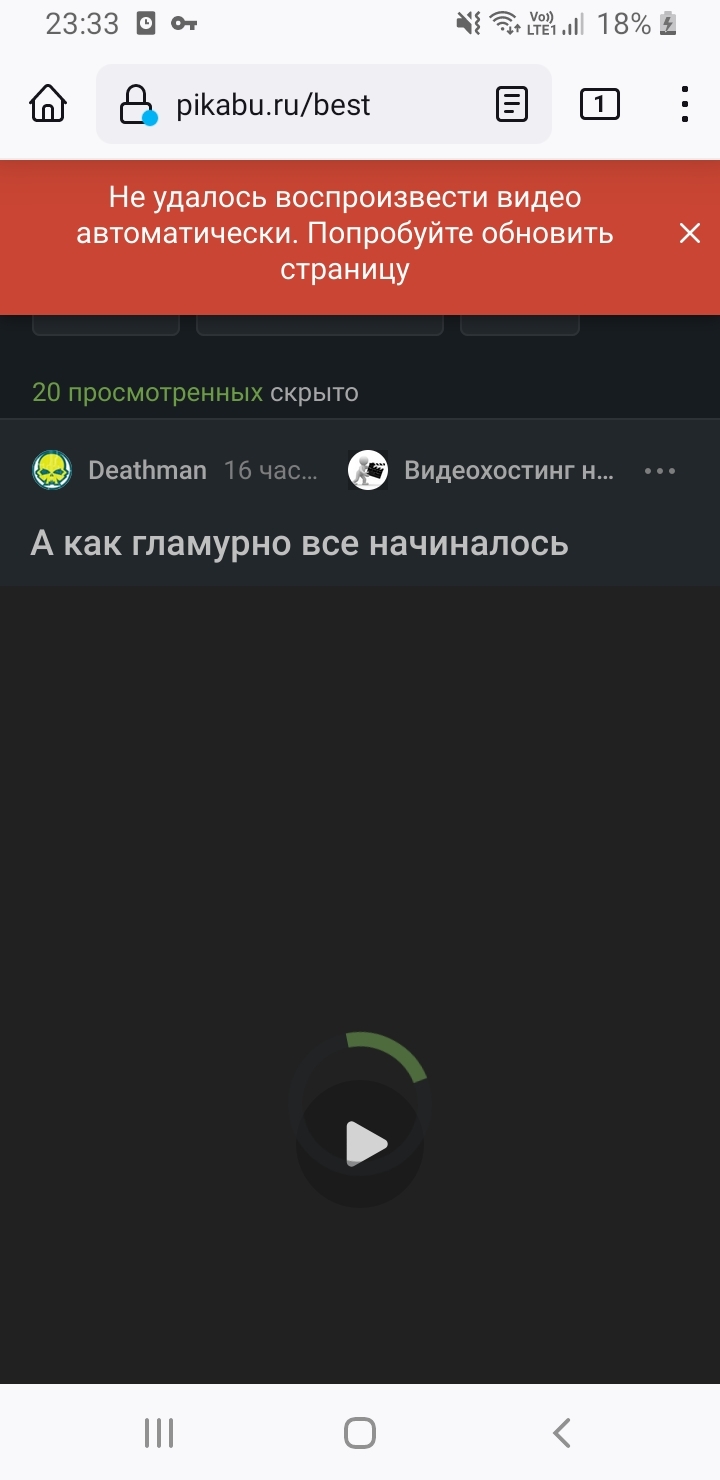
Task: Enable reader mode from the address bar
Action: pos(512,104)
